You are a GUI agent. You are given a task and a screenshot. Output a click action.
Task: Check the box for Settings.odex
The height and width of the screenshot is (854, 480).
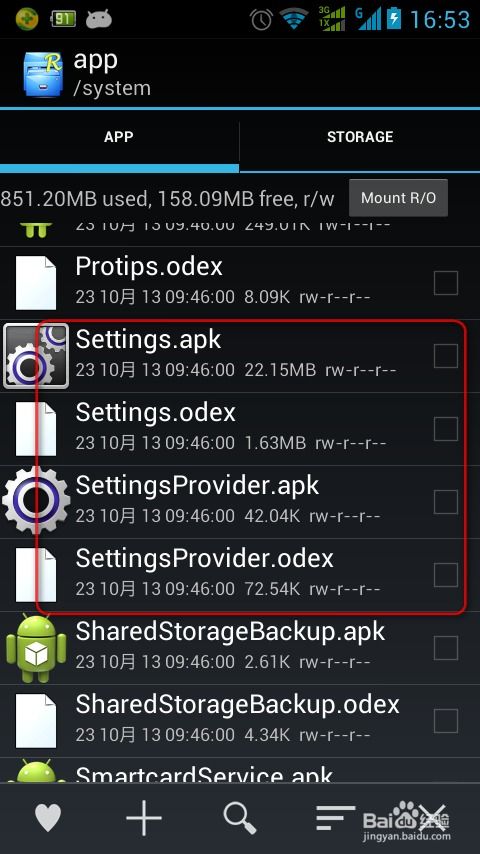tap(446, 429)
